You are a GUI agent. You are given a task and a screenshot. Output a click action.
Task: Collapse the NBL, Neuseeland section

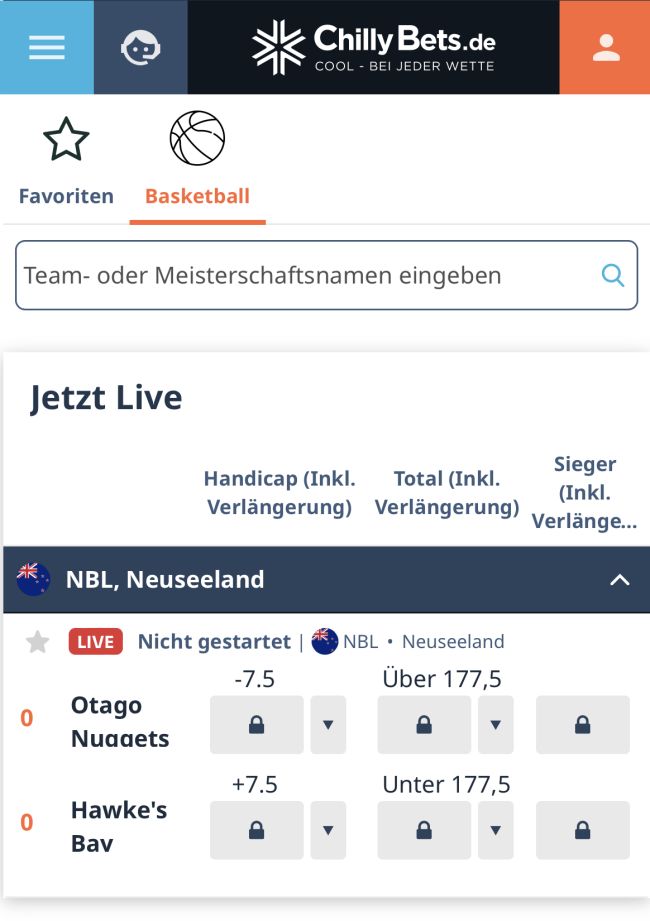click(619, 580)
